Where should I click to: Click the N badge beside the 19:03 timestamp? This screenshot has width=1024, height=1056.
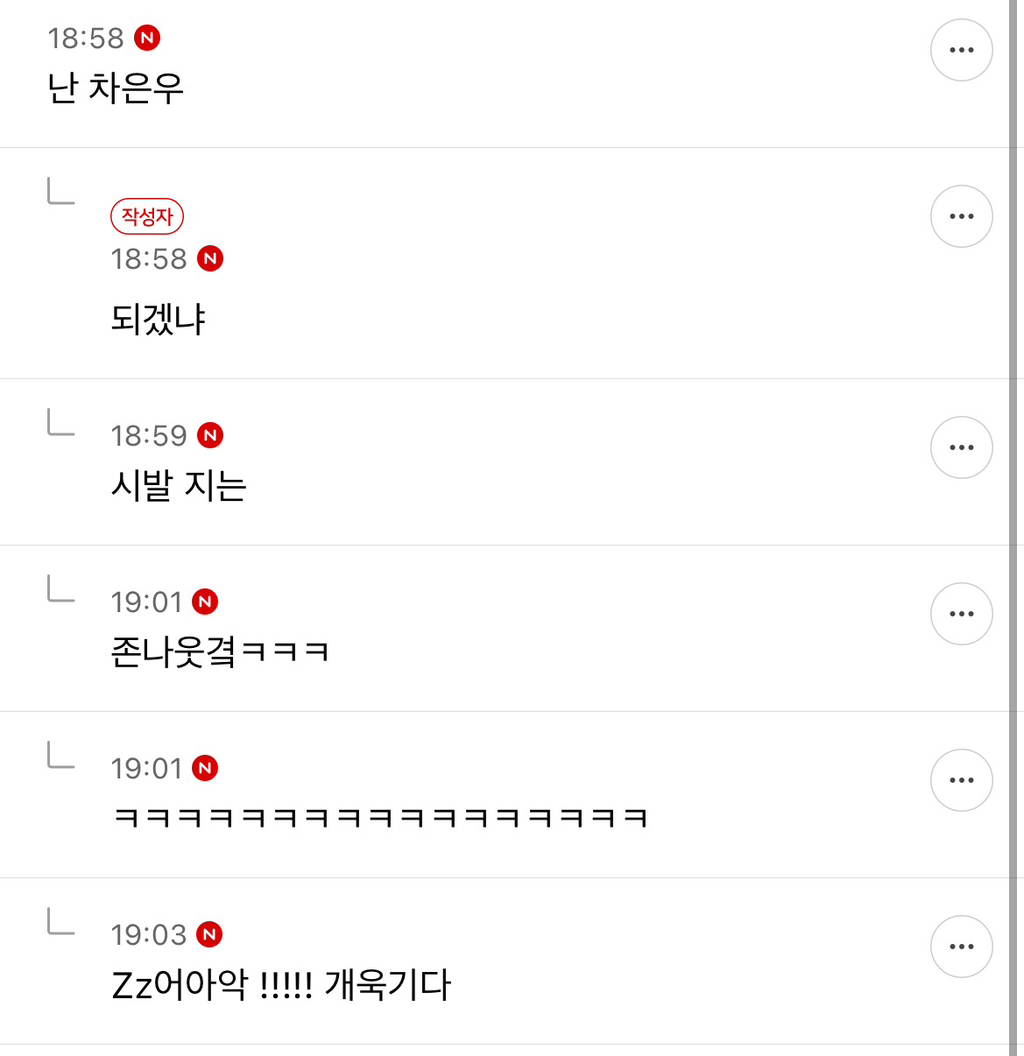[x=209, y=935]
